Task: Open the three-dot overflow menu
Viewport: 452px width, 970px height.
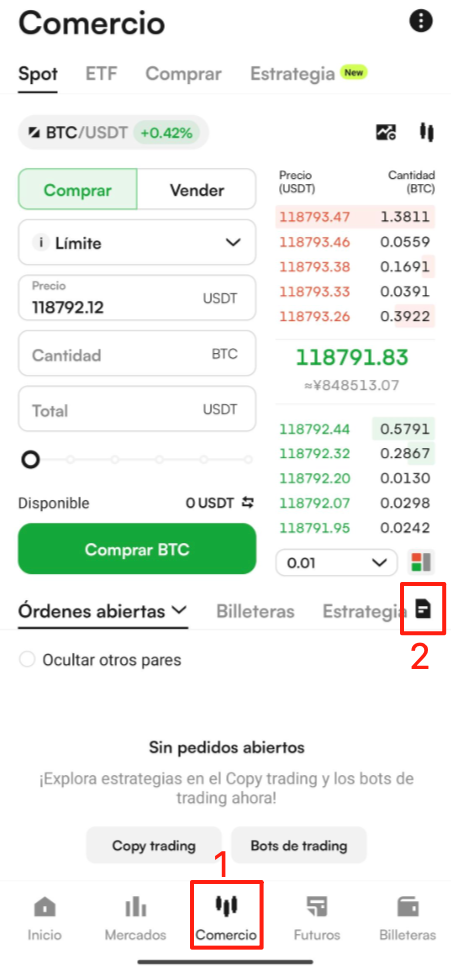Action: pyautogui.click(x=421, y=21)
